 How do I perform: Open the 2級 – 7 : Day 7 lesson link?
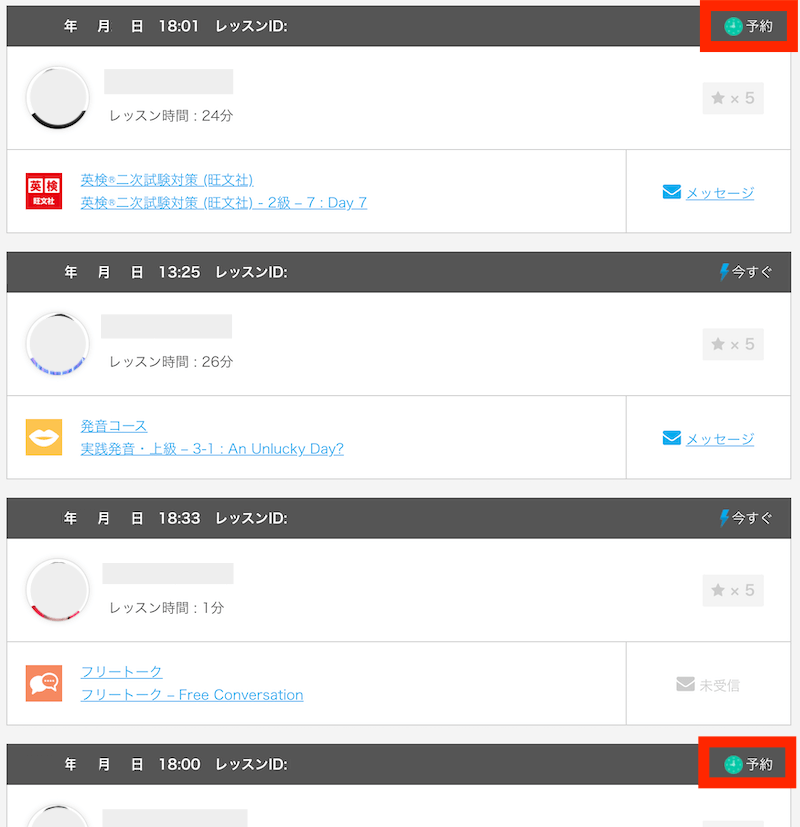click(223, 202)
